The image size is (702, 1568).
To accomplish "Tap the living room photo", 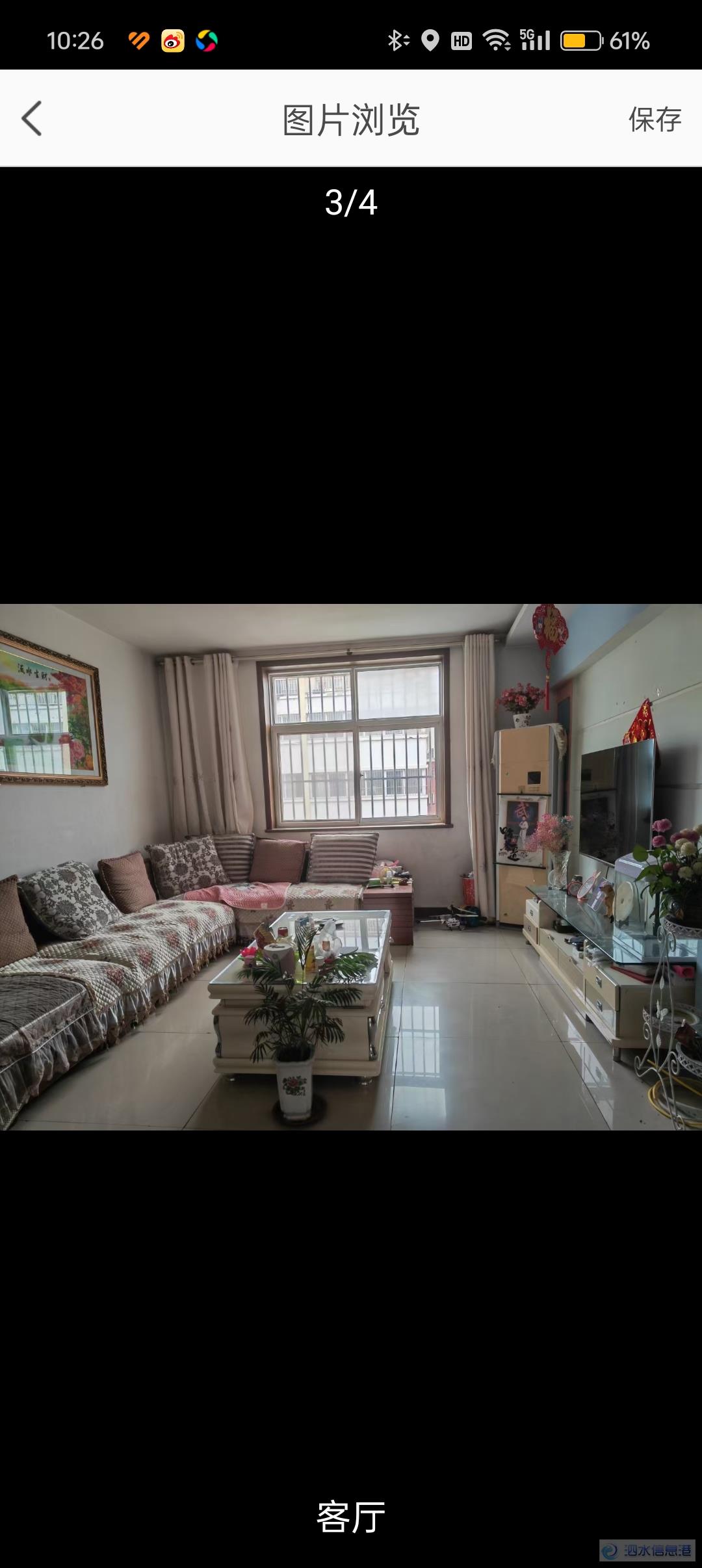I will coord(351,867).
